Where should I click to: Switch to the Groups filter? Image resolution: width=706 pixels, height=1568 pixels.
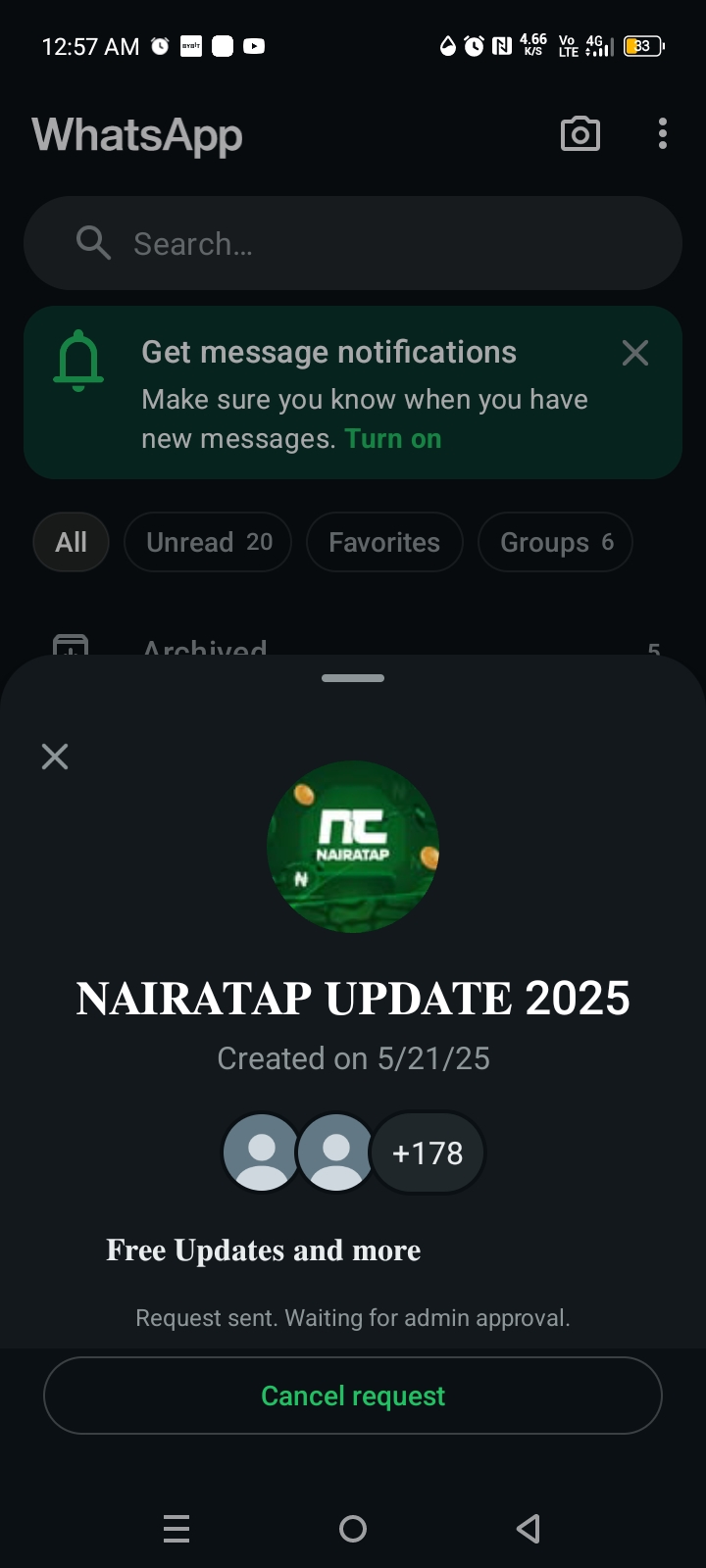pyautogui.click(x=555, y=542)
